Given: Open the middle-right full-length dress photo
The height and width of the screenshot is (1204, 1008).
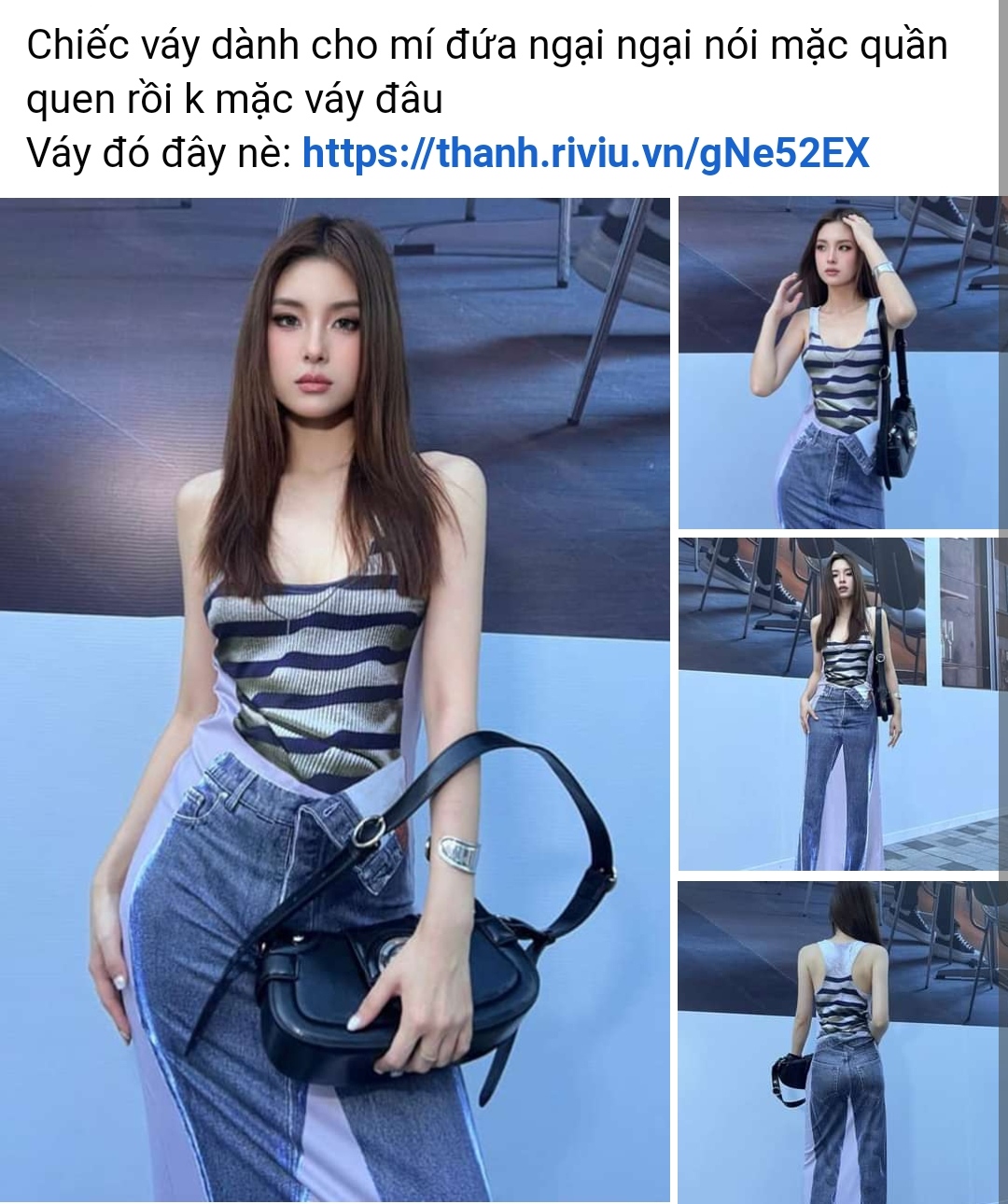Looking at the screenshot, I should (837, 705).
